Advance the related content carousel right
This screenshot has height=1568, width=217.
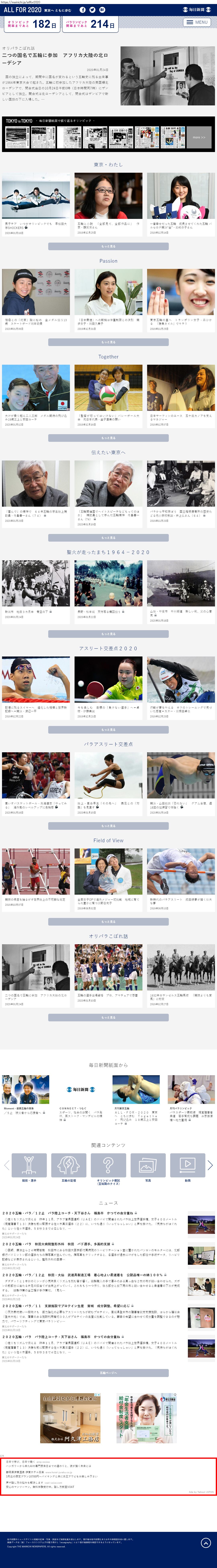[210, 1165]
